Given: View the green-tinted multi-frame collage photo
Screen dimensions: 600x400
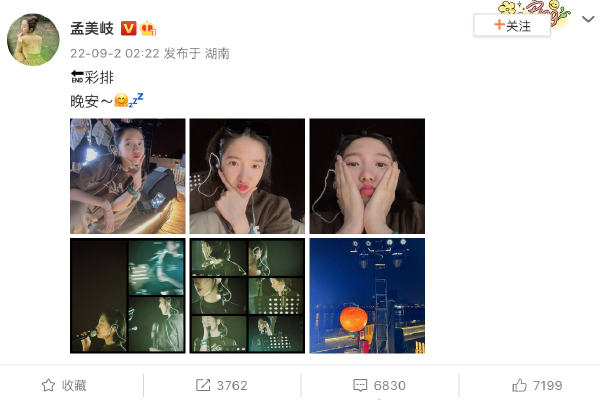Looking at the screenshot, I should point(247,296).
